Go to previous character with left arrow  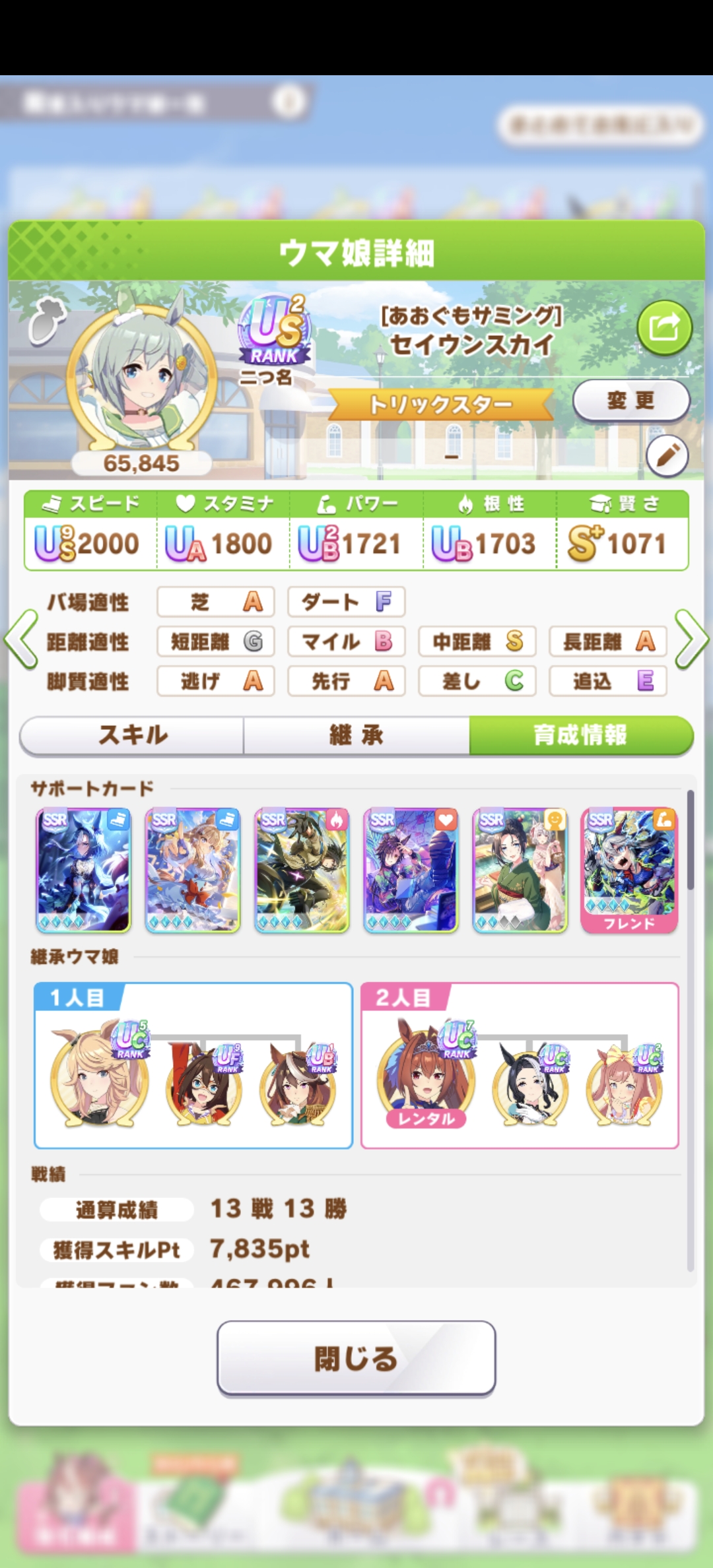point(20,639)
